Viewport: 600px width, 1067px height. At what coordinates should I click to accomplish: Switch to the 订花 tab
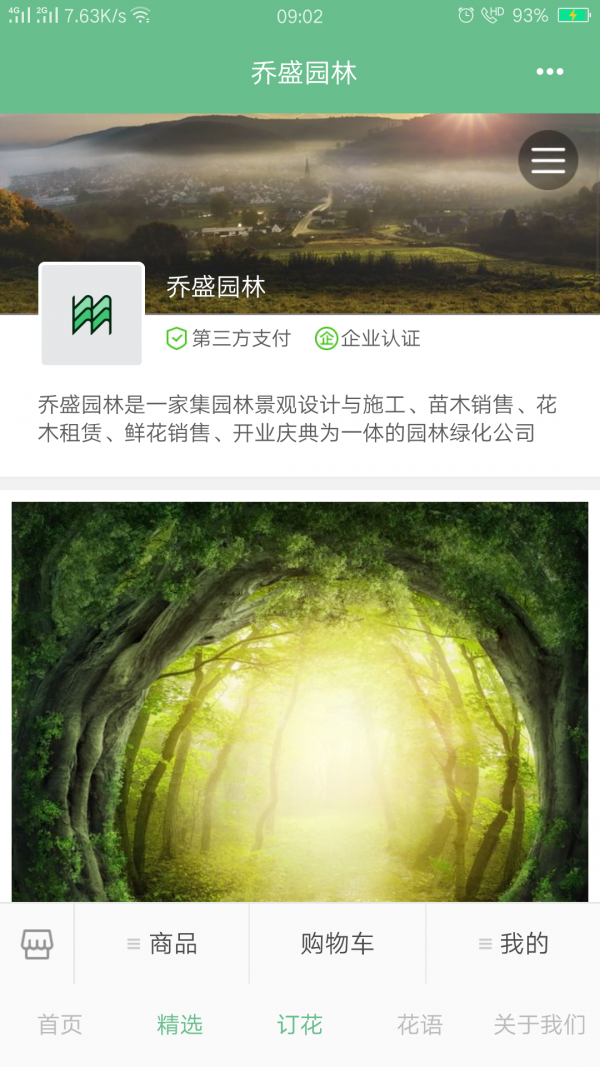coord(300,1024)
